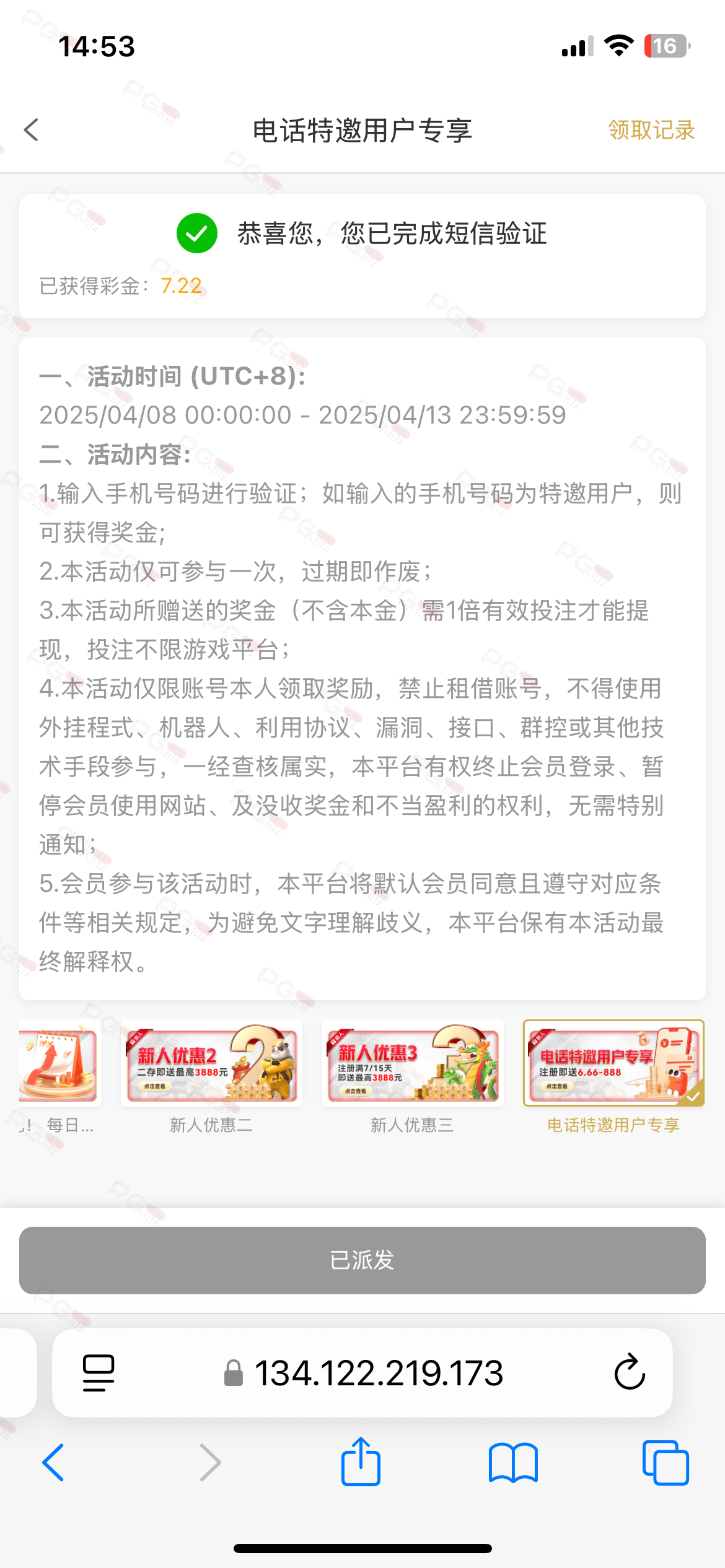Show all open Safari tabs
Image resolution: width=725 pixels, height=1568 pixels.
click(x=666, y=1462)
